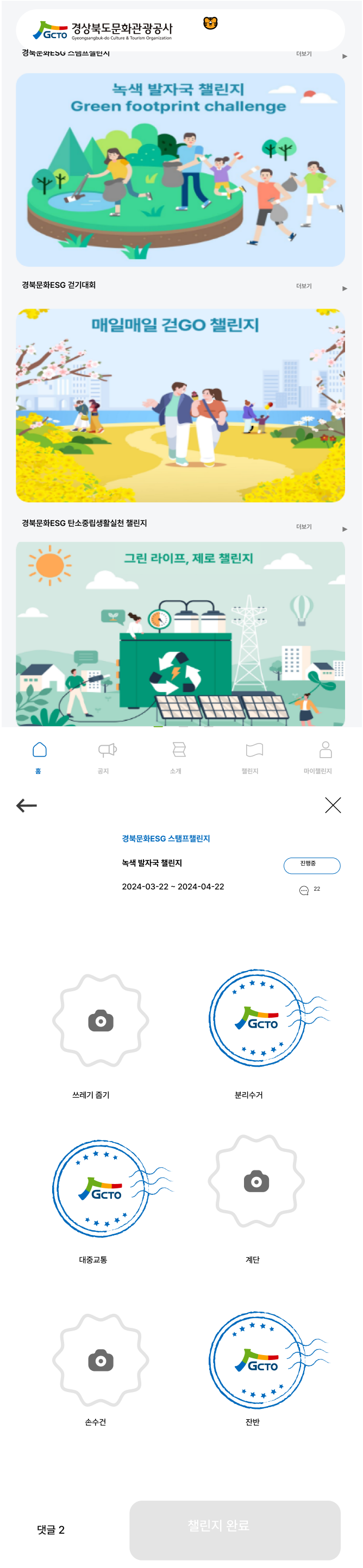The height and width of the screenshot is (1568, 363).
Task: Tap 더보기 next to 탄소중립생활실천 챌린지
Action: (304, 526)
